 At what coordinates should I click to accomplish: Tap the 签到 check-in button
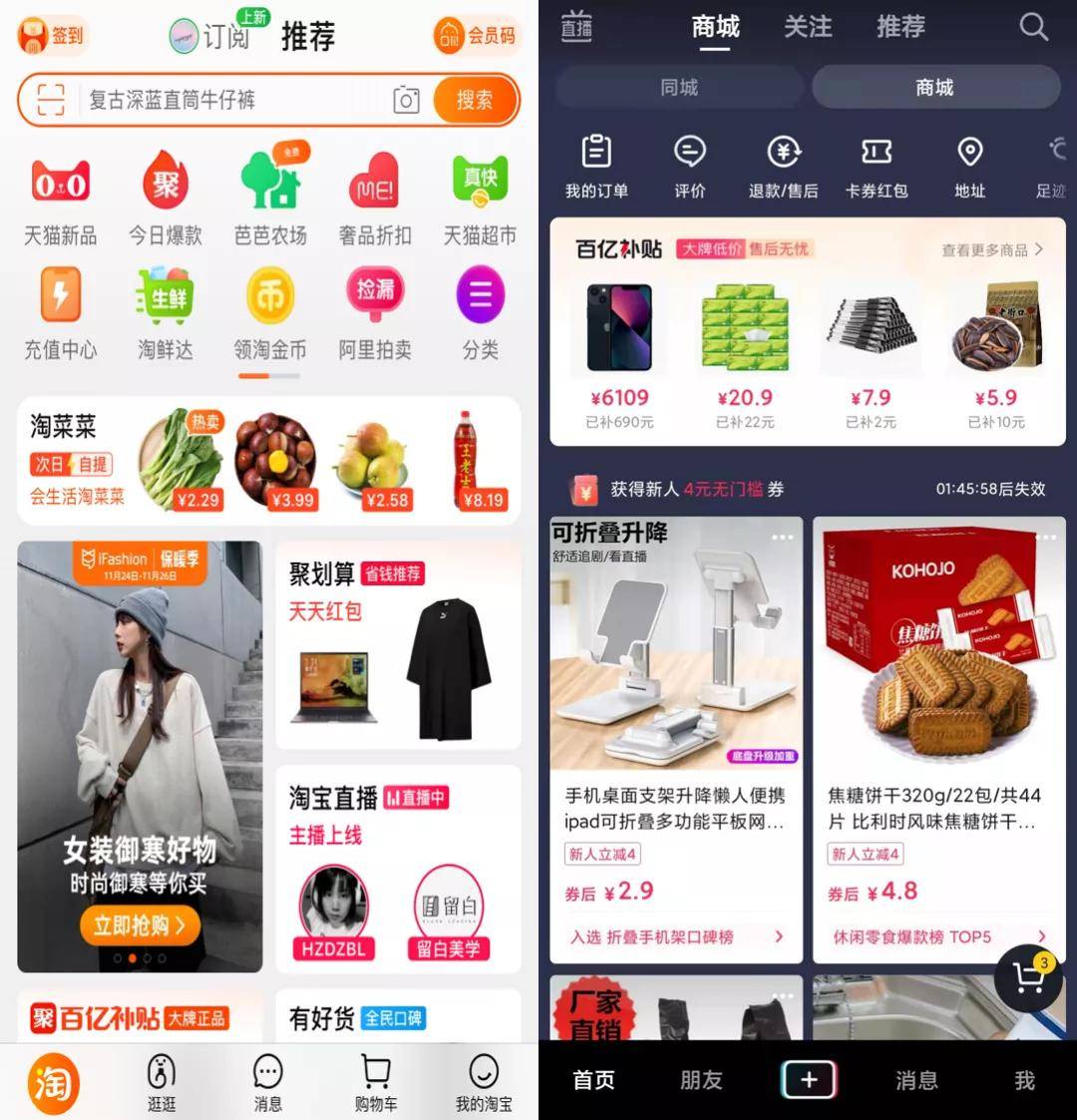click(52, 36)
